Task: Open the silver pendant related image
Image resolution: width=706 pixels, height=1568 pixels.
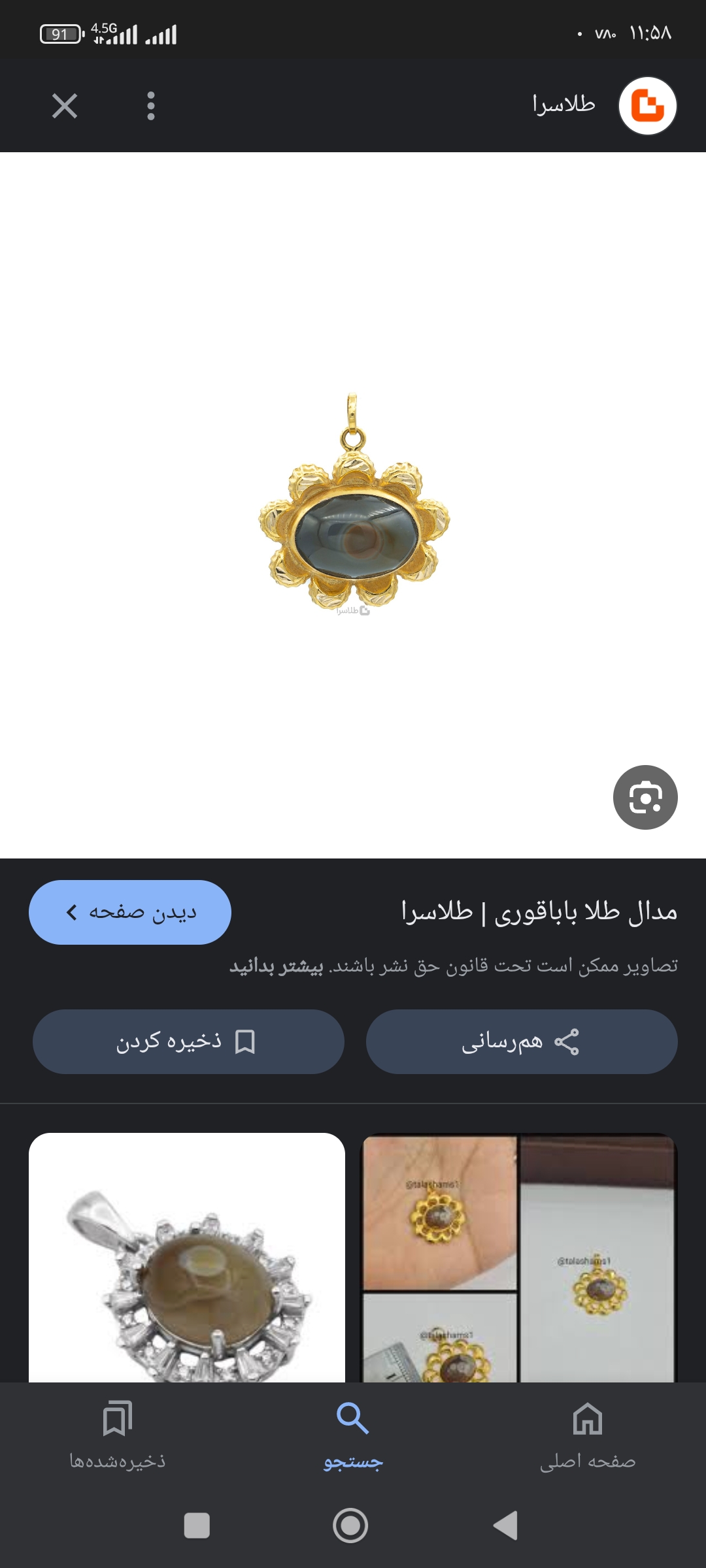Action: (x=187, y=1258)
